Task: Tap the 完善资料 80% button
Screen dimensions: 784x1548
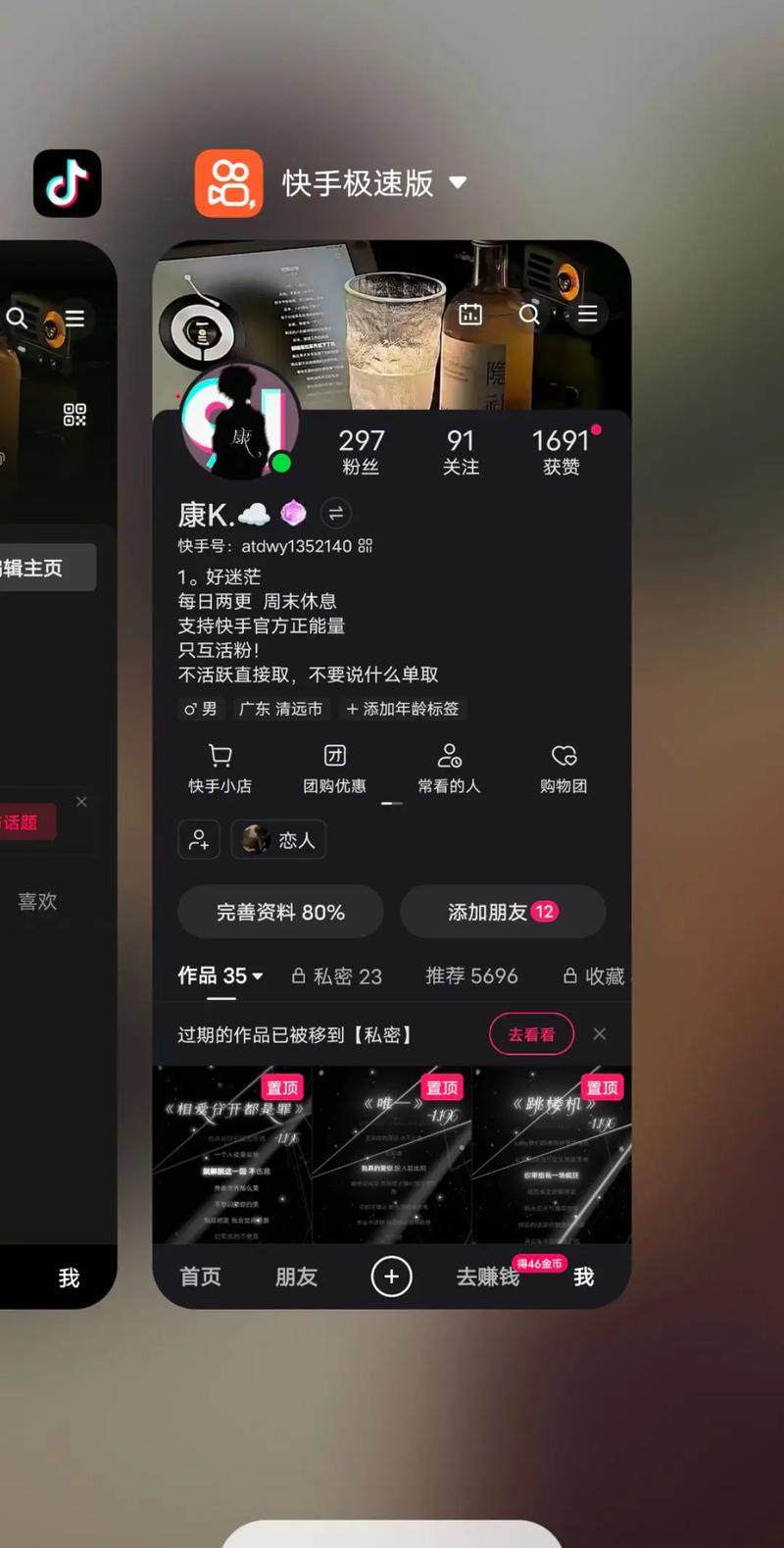Action: tap(280, 913)
